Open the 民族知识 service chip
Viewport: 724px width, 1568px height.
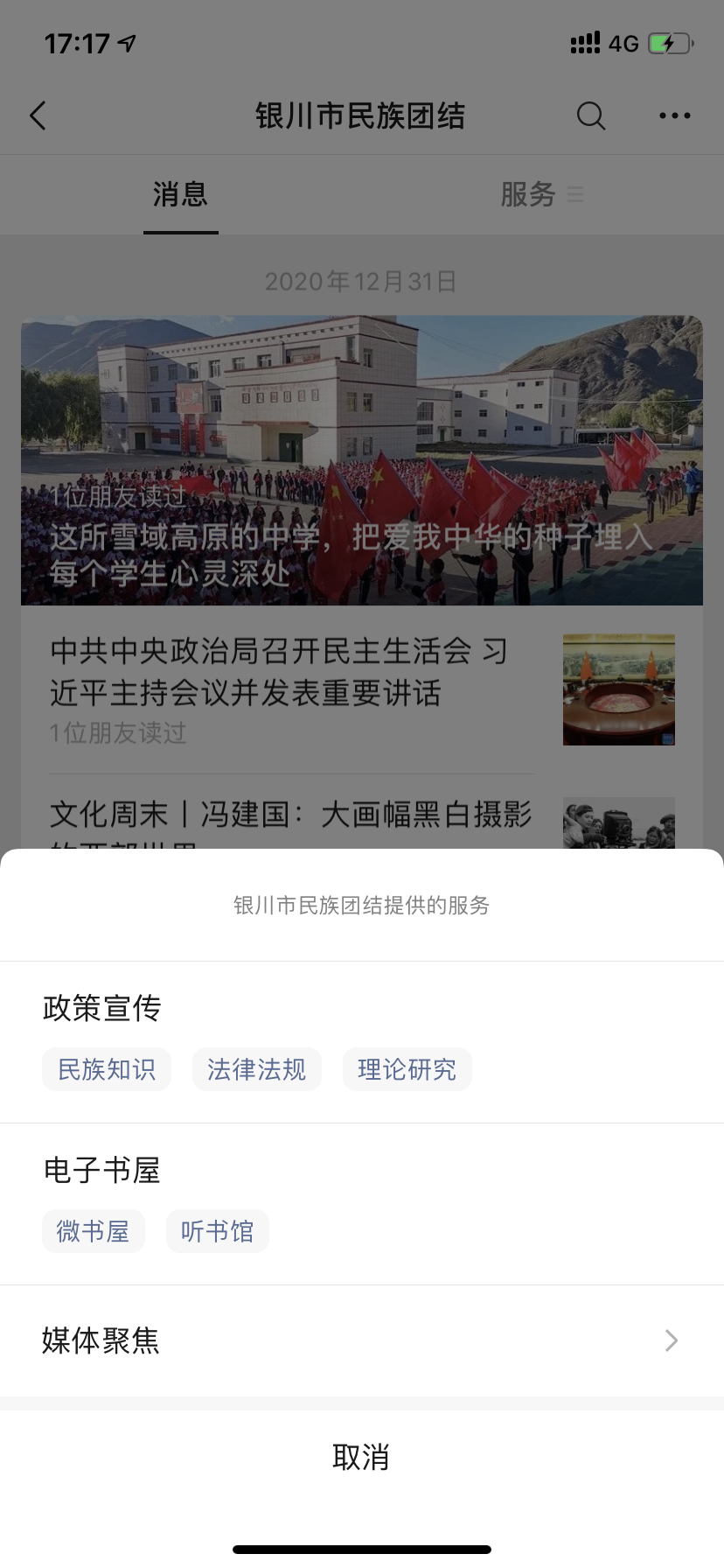(107, 1069)
